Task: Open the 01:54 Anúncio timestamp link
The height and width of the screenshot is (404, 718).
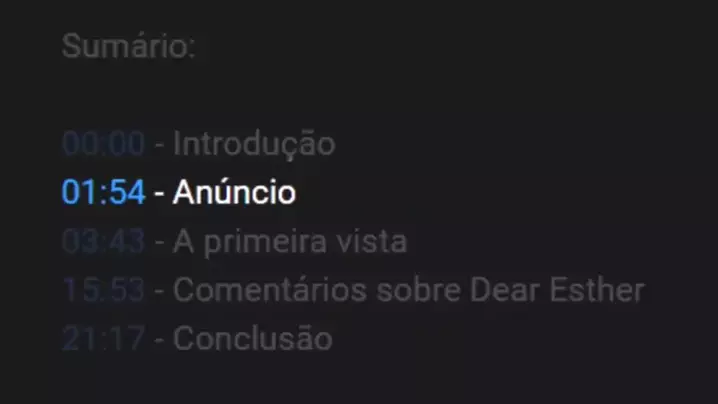Action: 103,193
